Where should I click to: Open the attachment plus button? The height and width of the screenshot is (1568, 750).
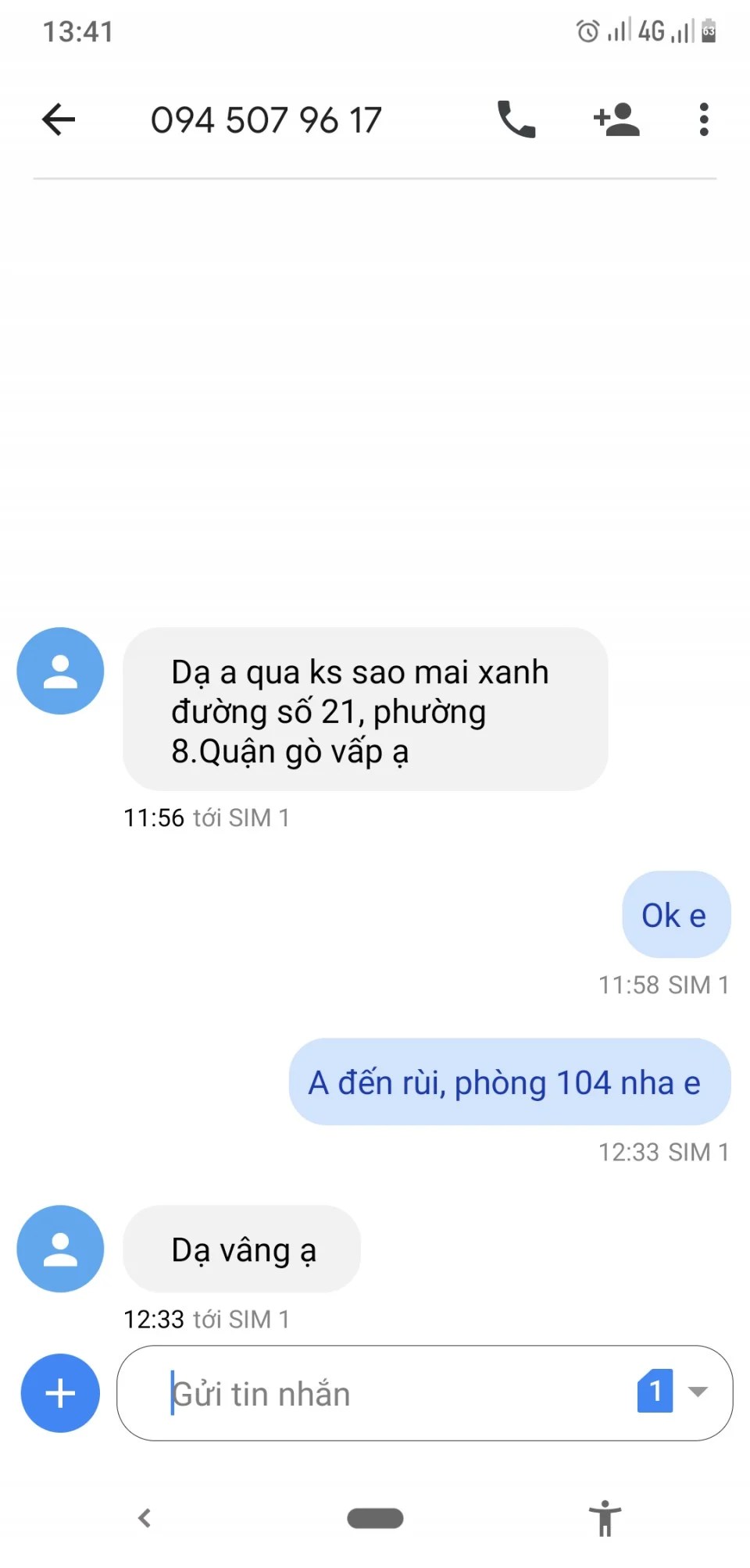click(60, 1393)
